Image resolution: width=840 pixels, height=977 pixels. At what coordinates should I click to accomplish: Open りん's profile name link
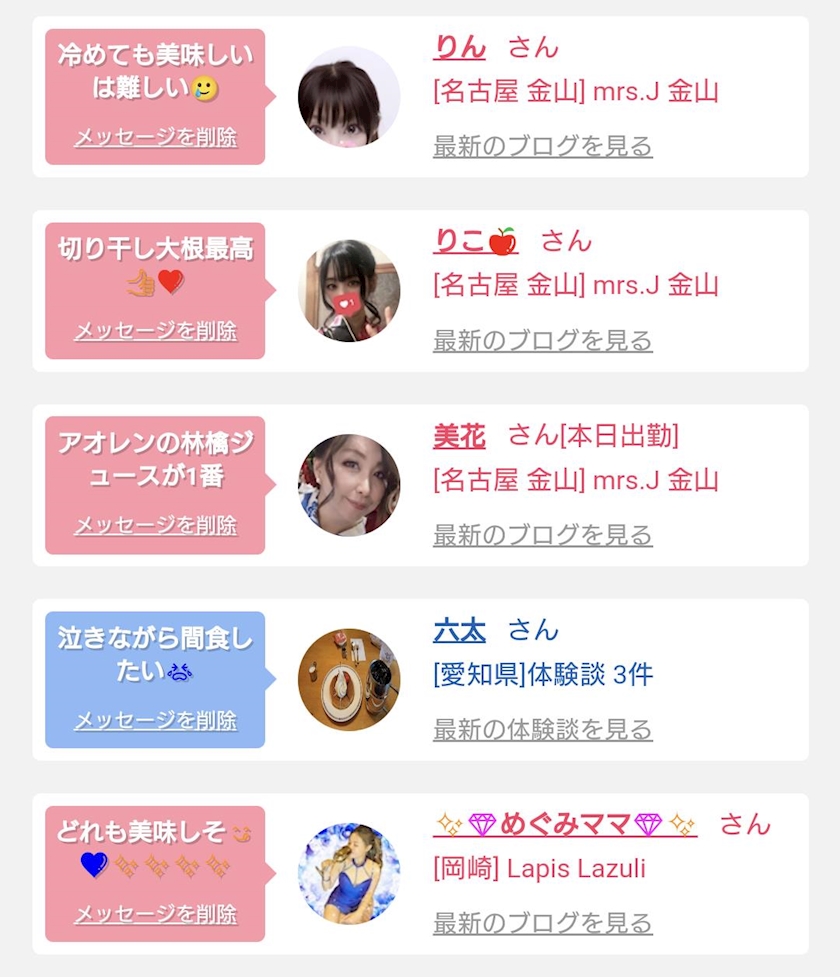point(459,47)
